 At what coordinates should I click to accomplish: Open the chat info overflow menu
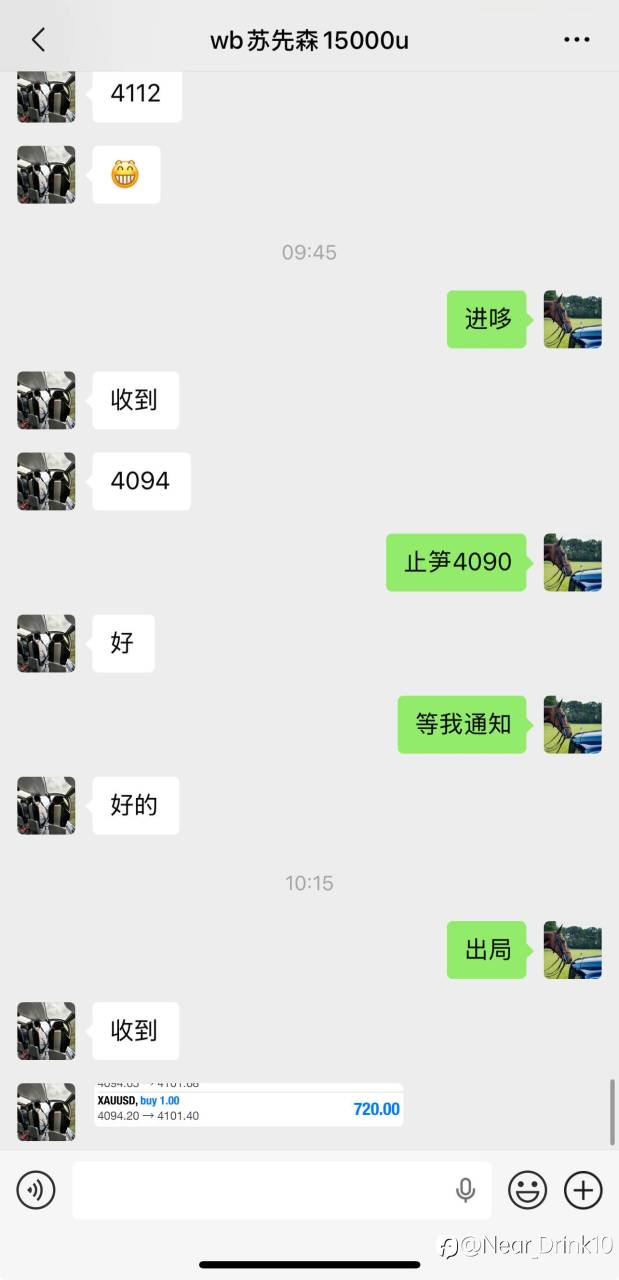pos(577,40)
